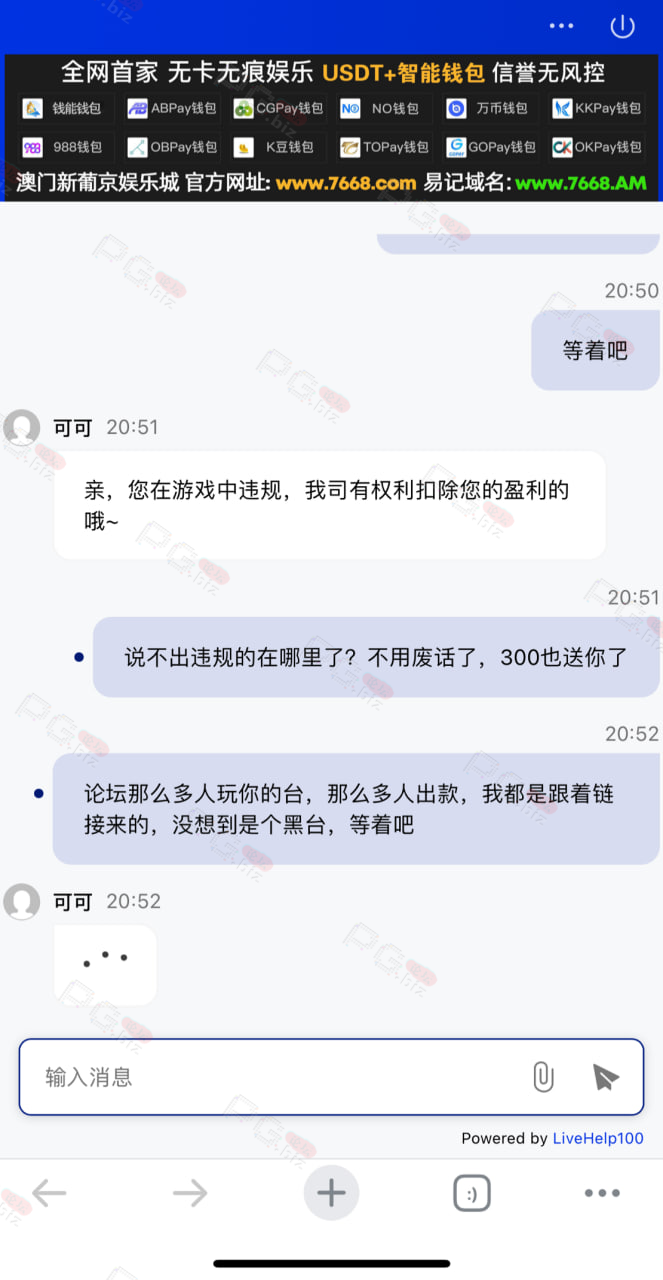663x1280 pixels.
Task: Open a new browser tab with plus
Action: [x=331, y=1193]
